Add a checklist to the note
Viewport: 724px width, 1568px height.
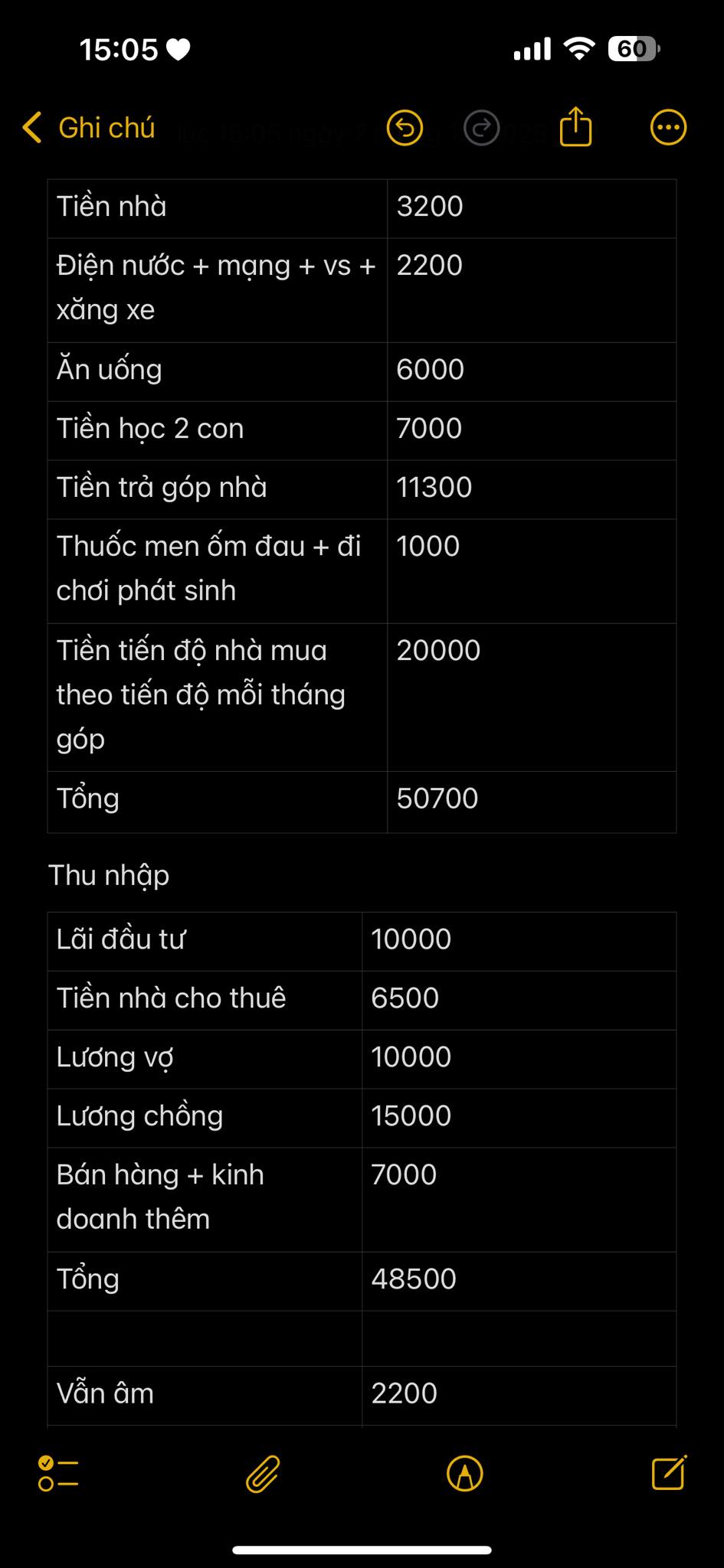[x=59, y=1473]
